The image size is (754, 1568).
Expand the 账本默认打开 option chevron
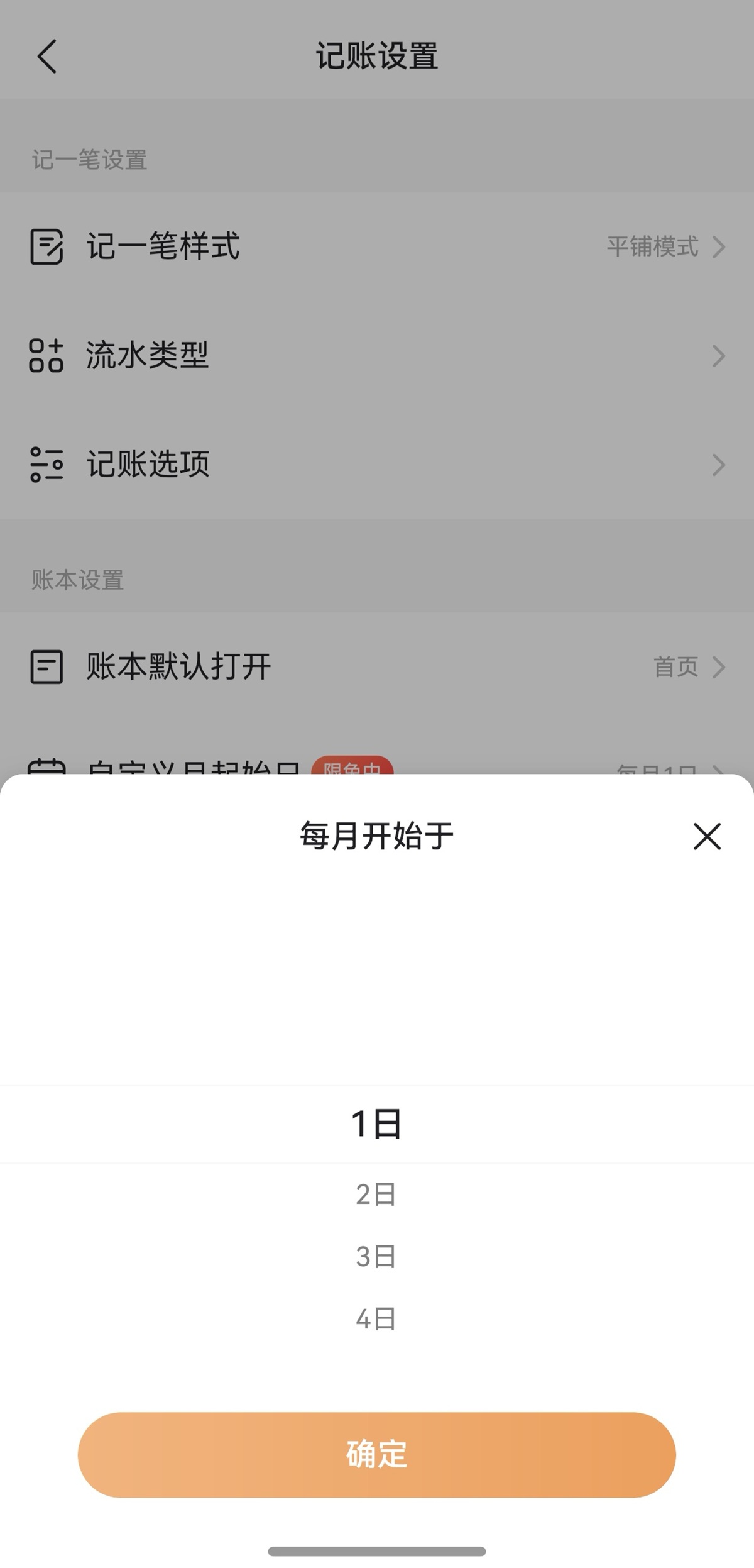click(720, 666)
